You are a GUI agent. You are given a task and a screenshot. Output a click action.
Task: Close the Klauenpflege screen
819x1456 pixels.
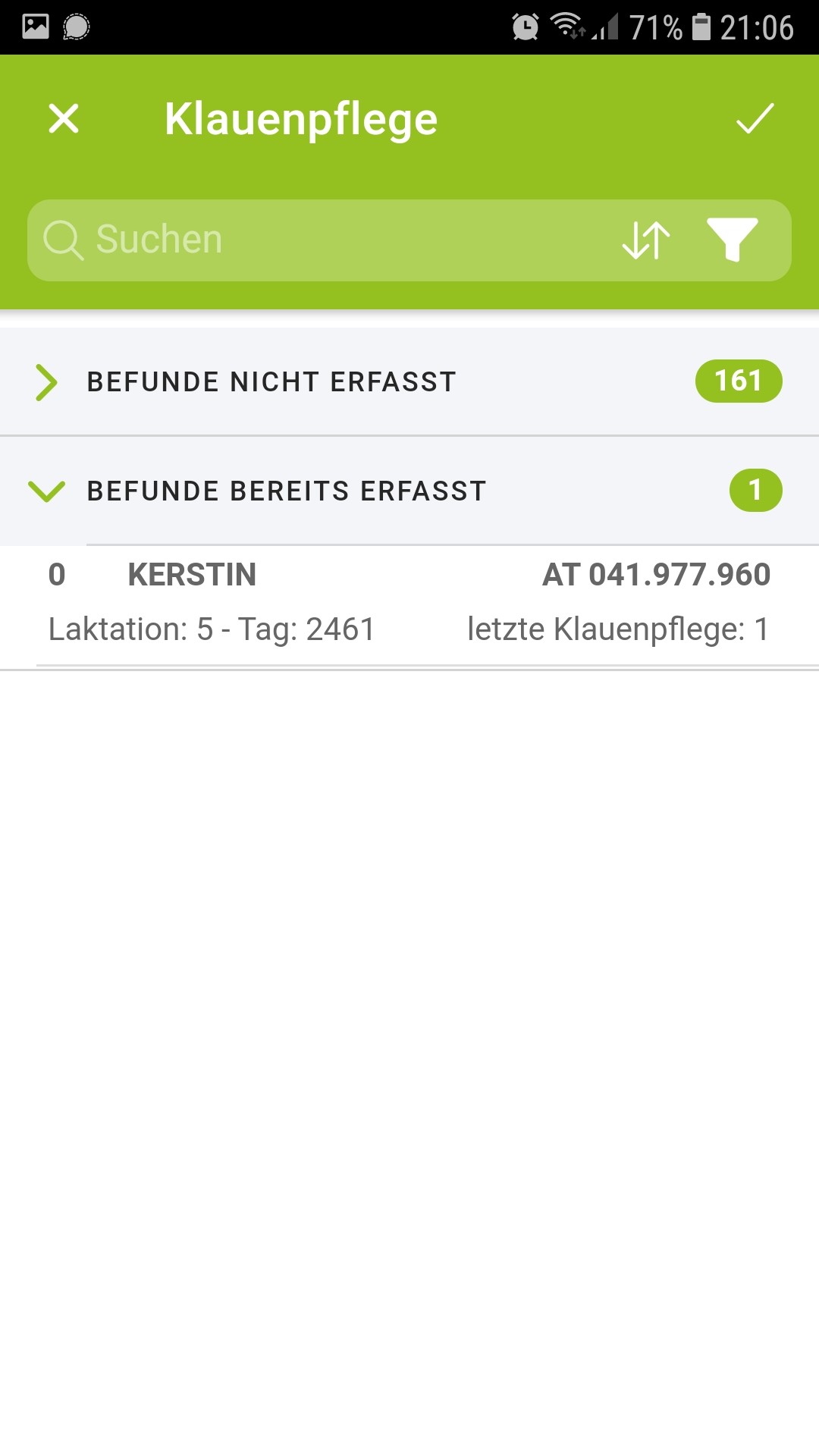[64, 119]
